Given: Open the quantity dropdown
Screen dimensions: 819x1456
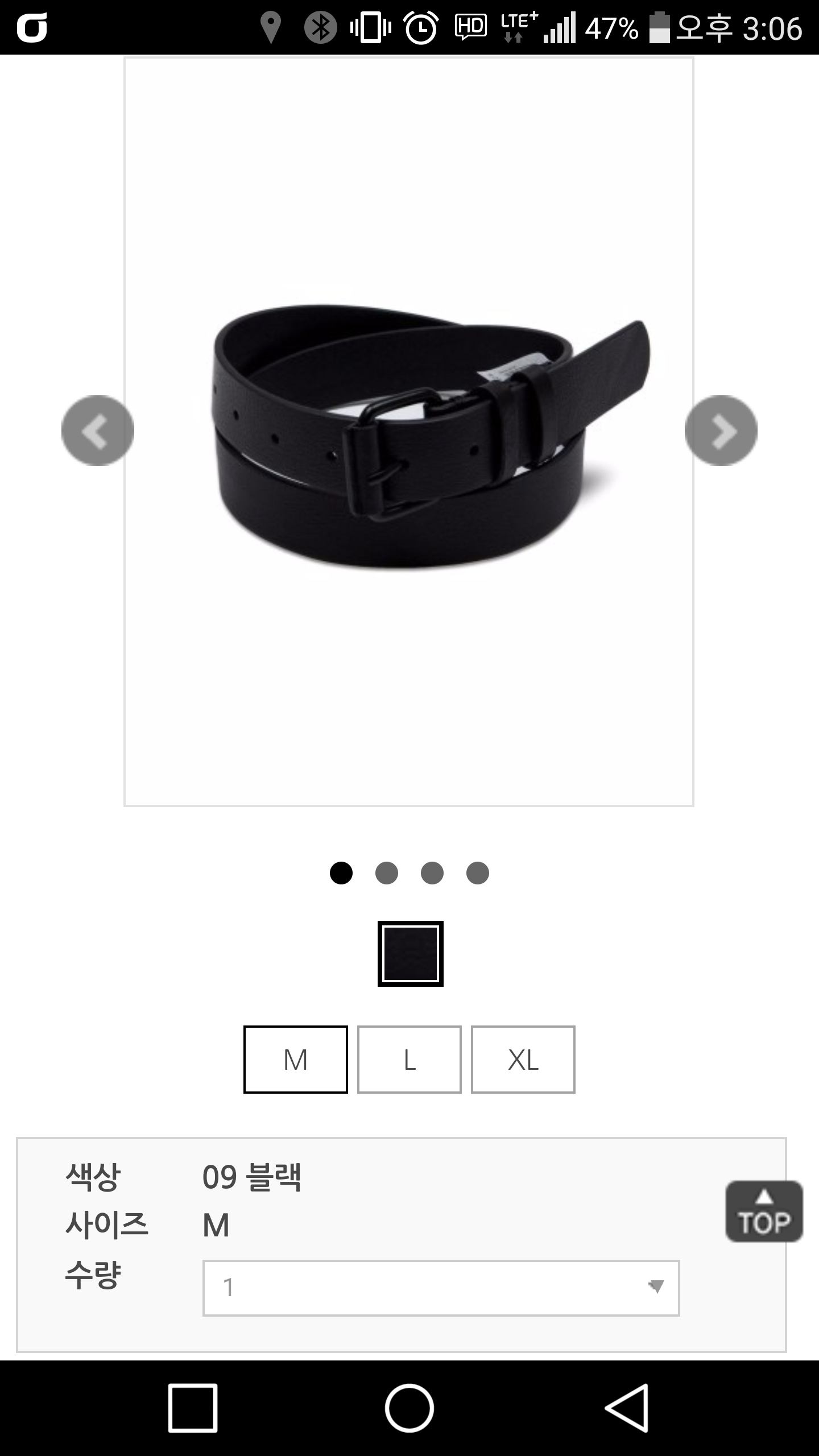Looking at the screenshot, I should coord(441,1288).
